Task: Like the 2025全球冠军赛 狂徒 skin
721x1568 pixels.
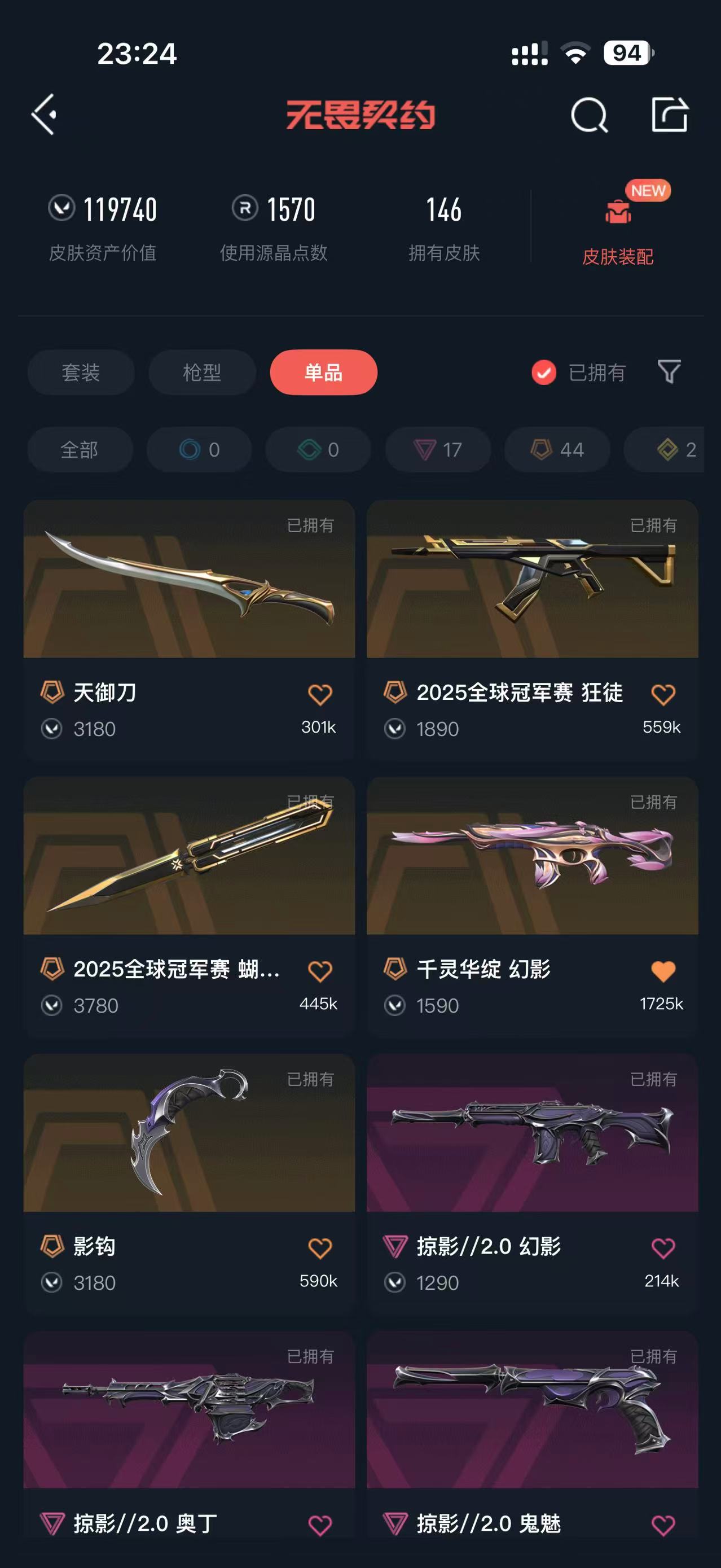Action: [x=662, y=694]
